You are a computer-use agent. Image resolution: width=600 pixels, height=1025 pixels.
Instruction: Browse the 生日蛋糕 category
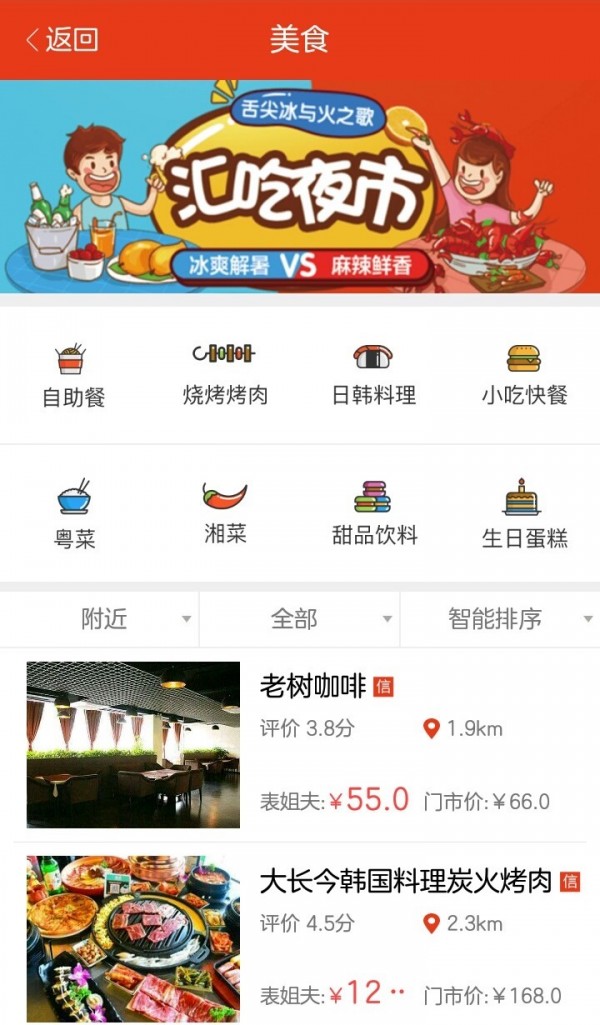click(x=524, y=515)
